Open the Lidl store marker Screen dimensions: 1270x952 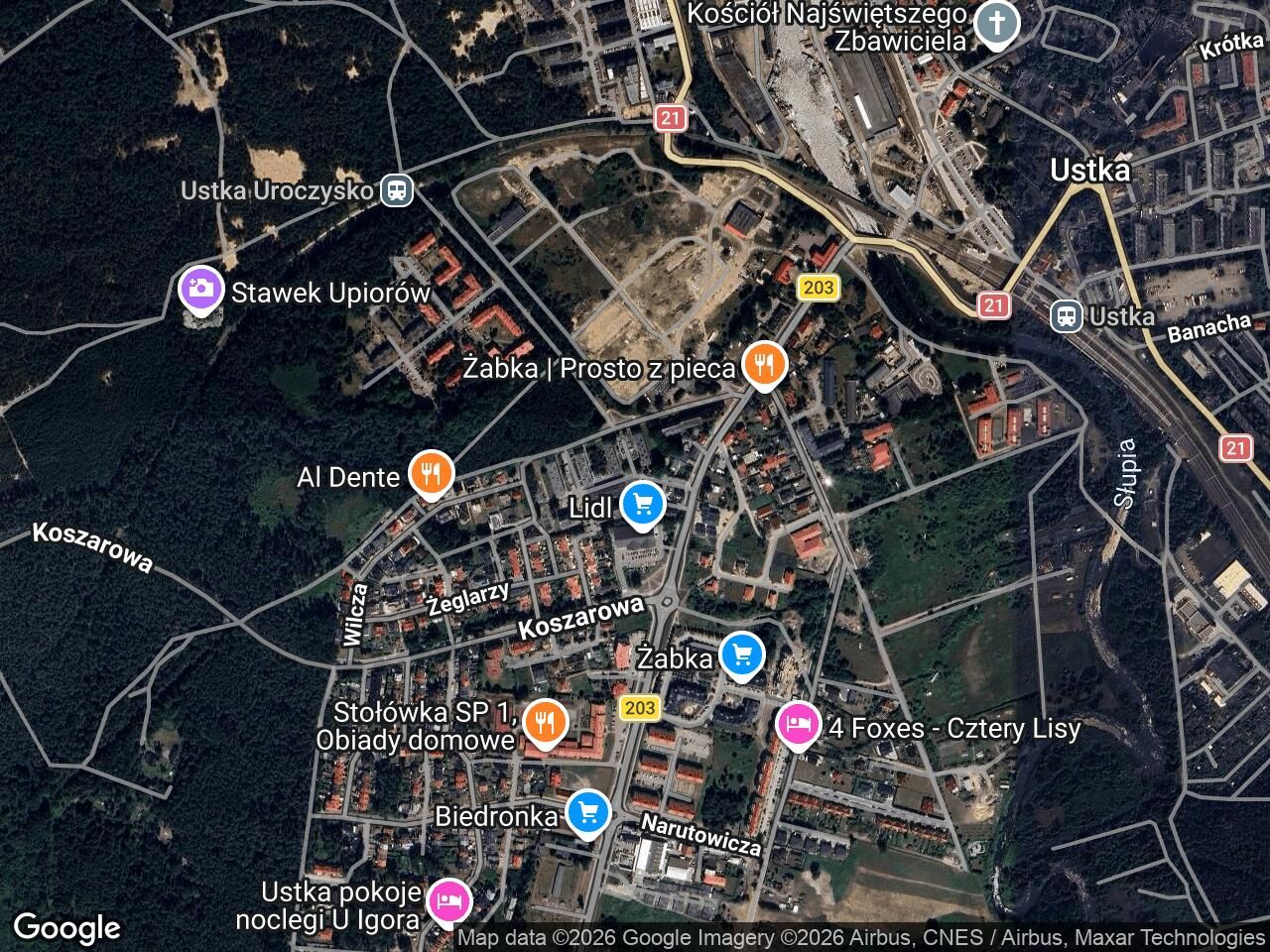coord(642,505)
